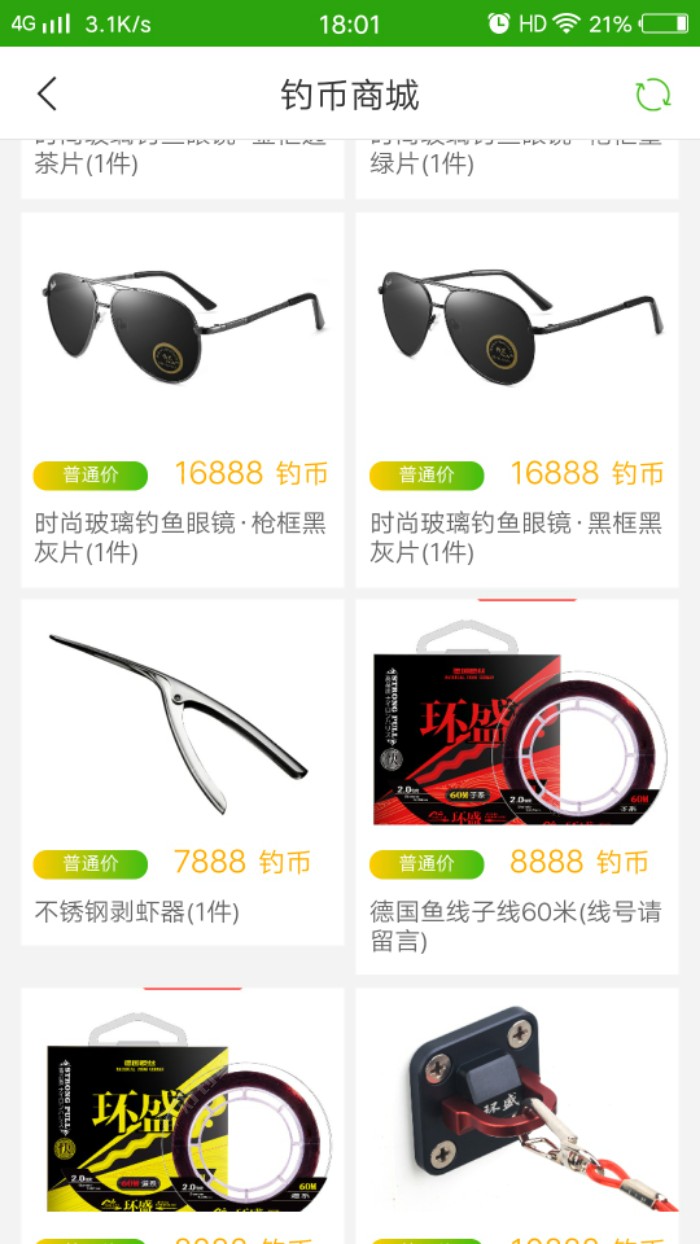Refresh the 钓币商城 page
Screen dimensions: 700x1244
click(653, 94)
